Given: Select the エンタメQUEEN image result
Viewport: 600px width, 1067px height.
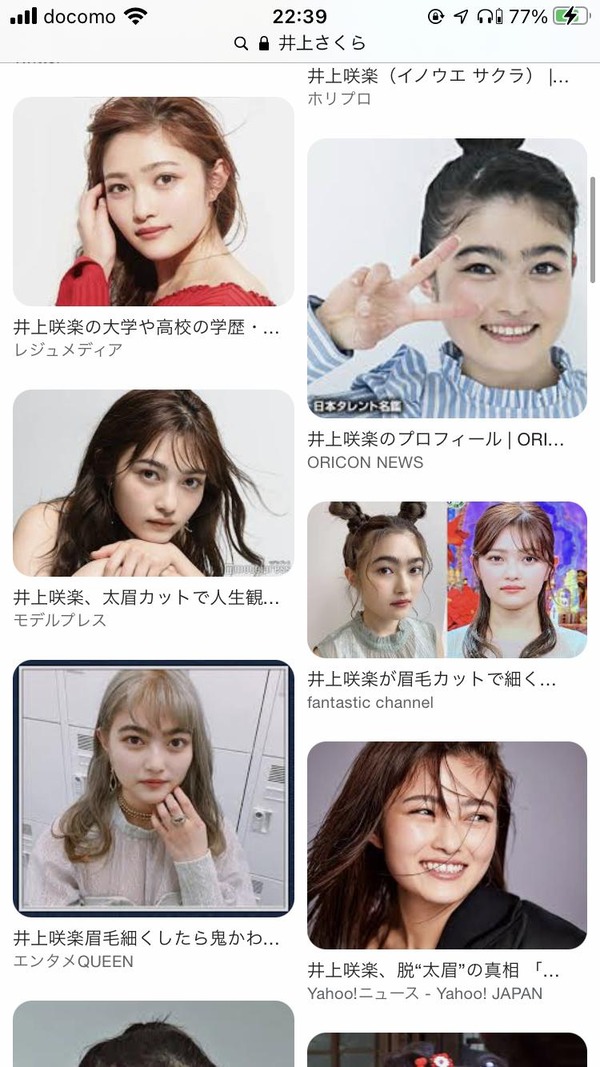Looking at the screenshot, I should pyautogui.click(x=154, y=788).
